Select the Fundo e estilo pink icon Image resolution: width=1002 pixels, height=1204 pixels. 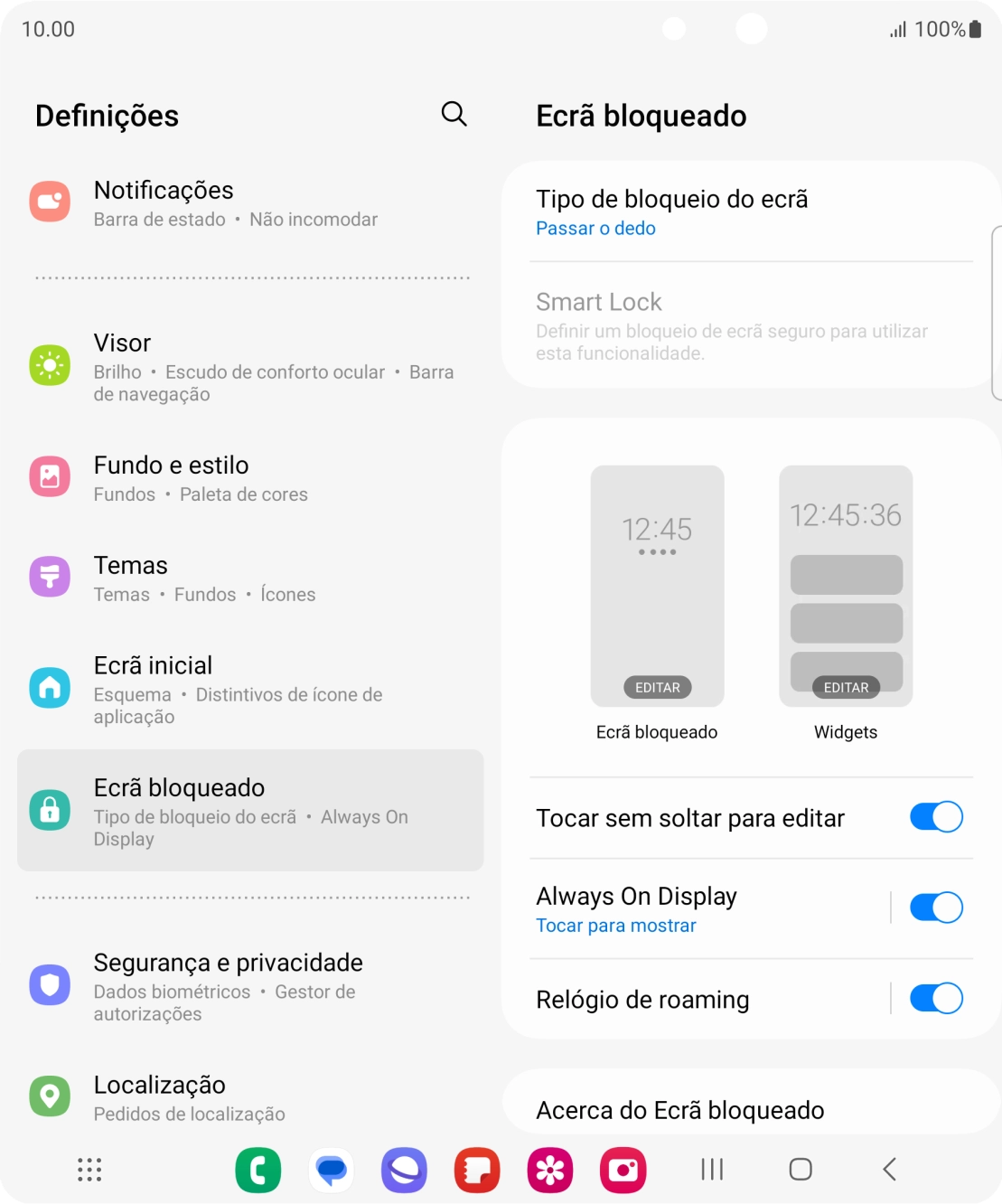(51, 476)
